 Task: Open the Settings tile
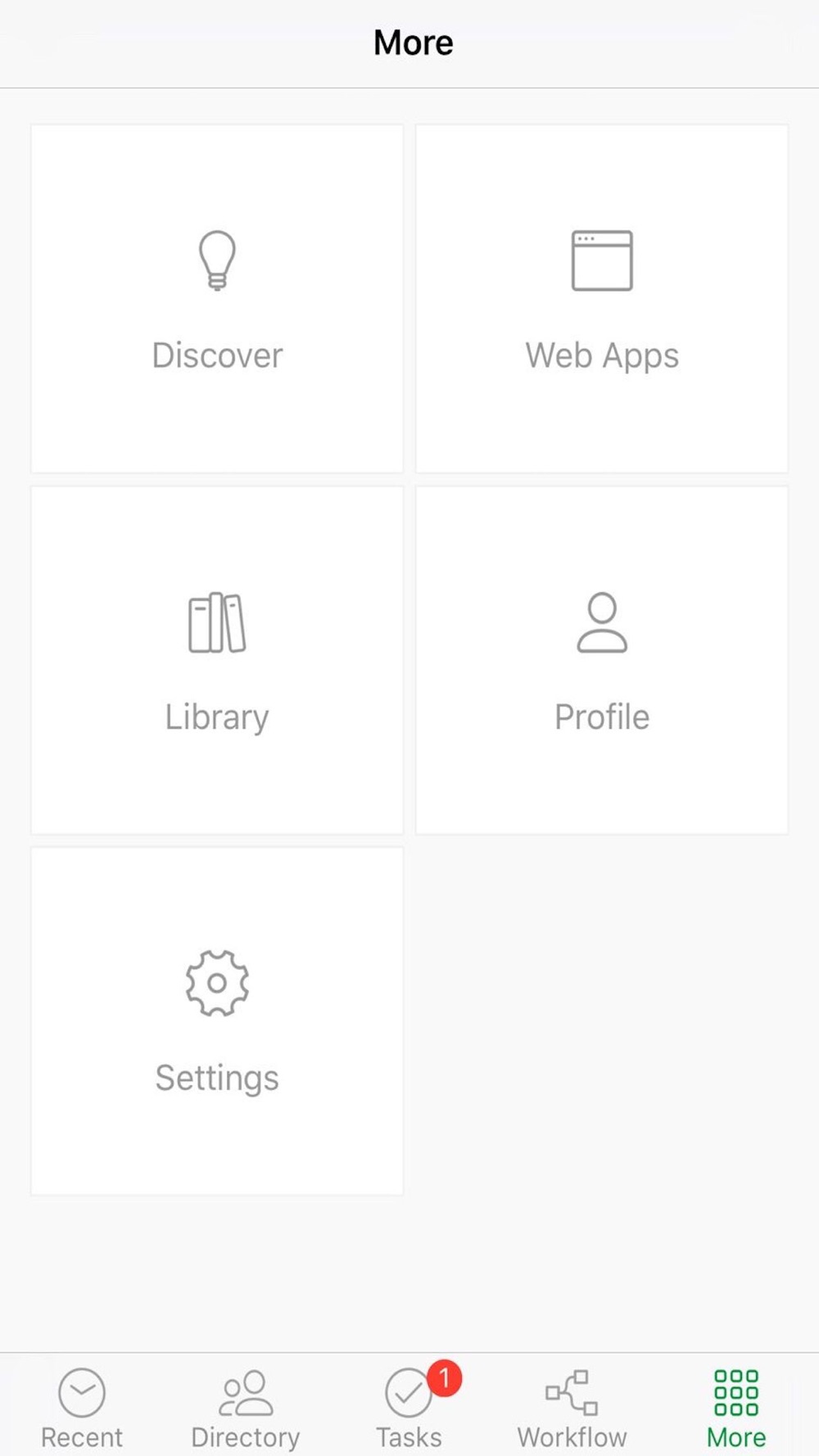click(217, 1021)
